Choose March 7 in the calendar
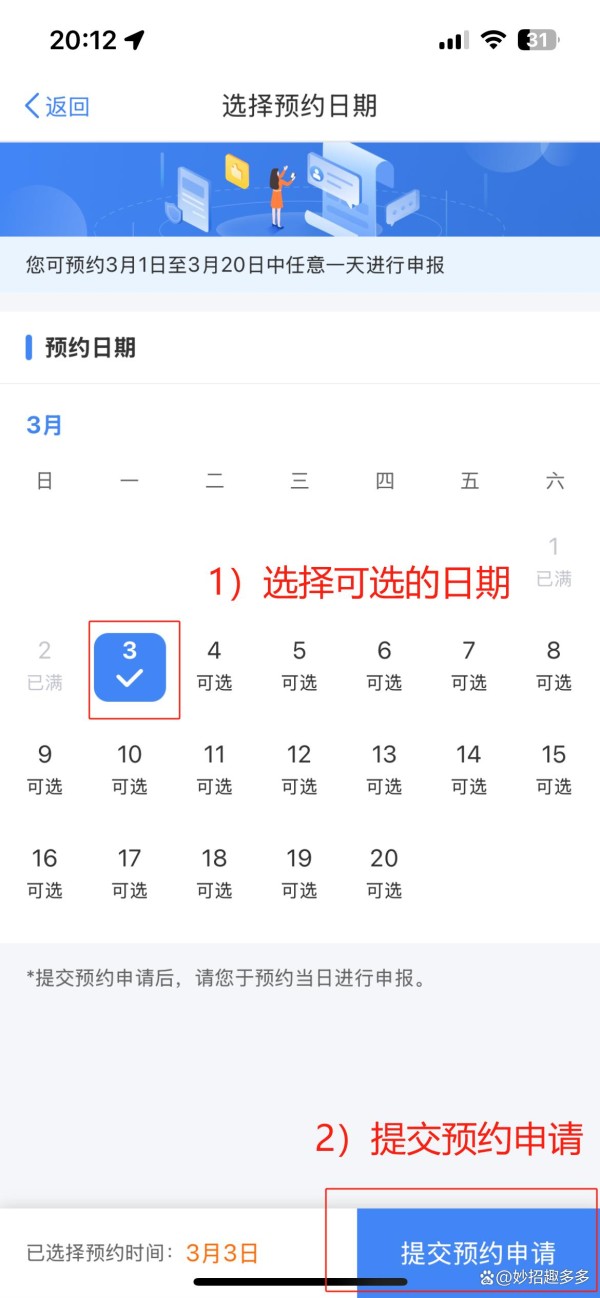 click(469, 666)
